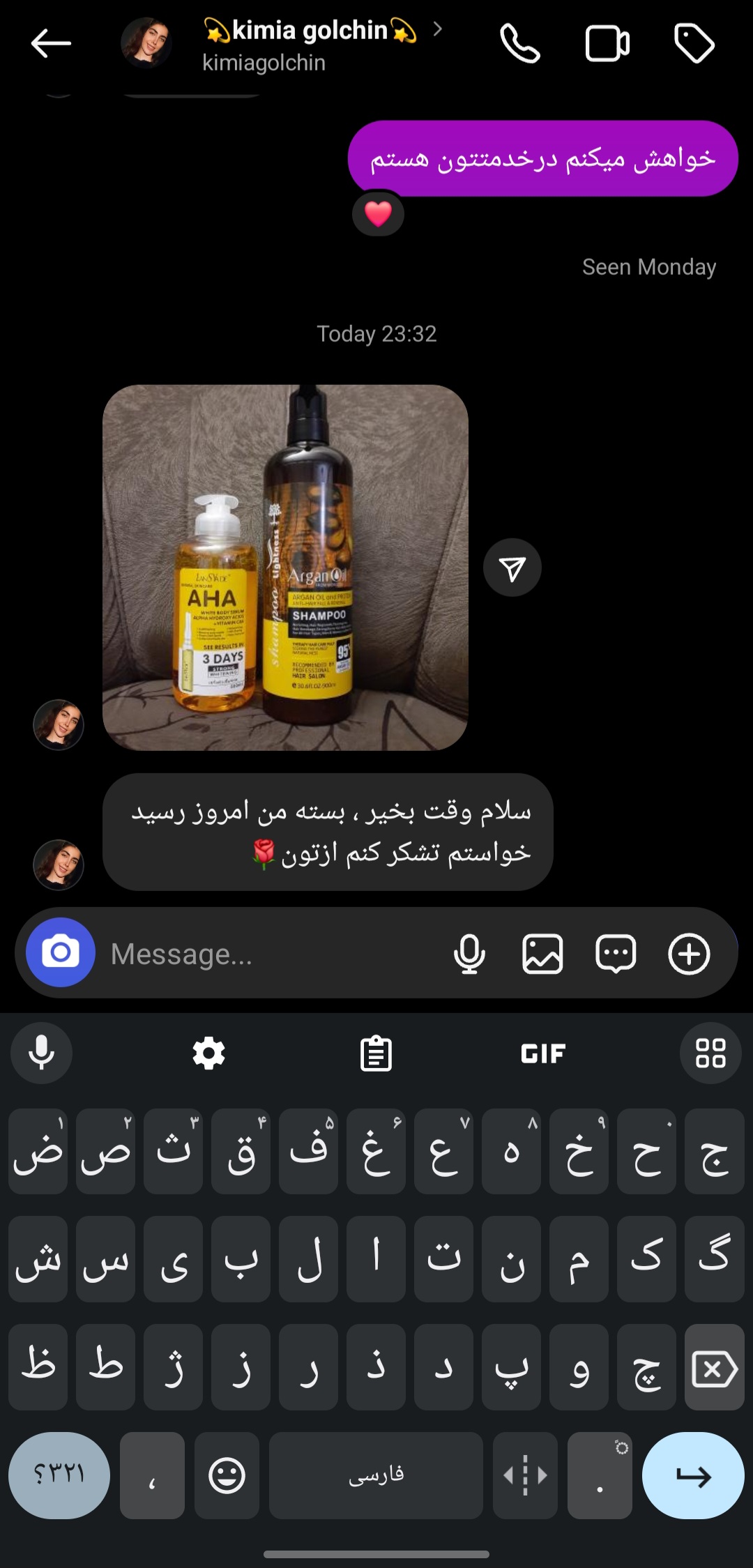This screenshot has height=1568, width=753.
Task: Start a voice call with kimiagolchin
Action: (520, 44)
